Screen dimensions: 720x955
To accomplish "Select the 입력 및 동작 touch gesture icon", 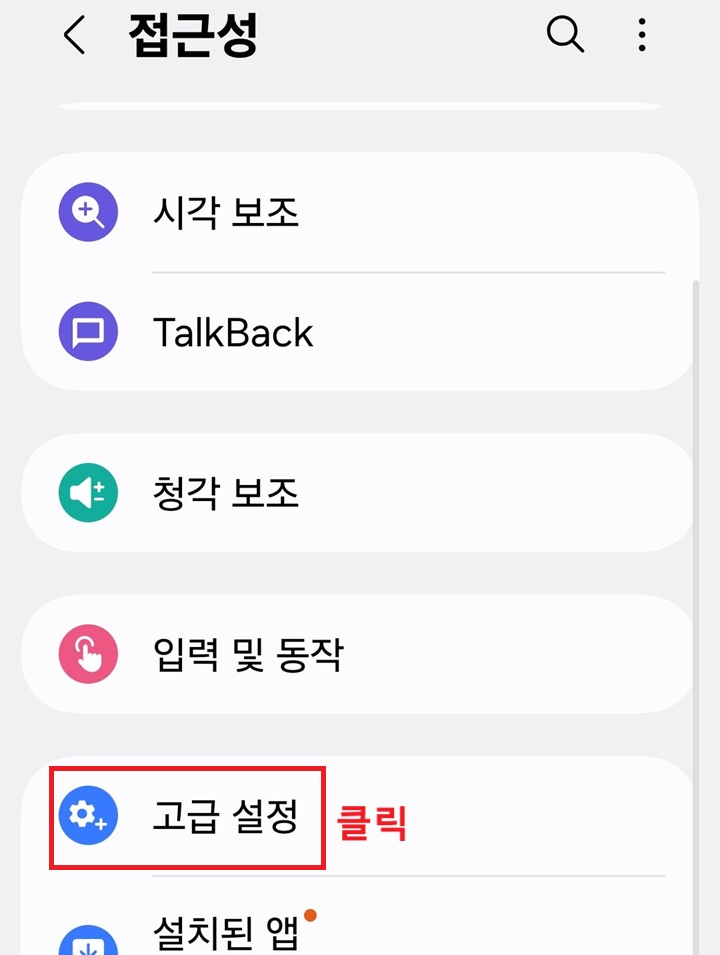I will pyautogui.click(x=88, y=654).
